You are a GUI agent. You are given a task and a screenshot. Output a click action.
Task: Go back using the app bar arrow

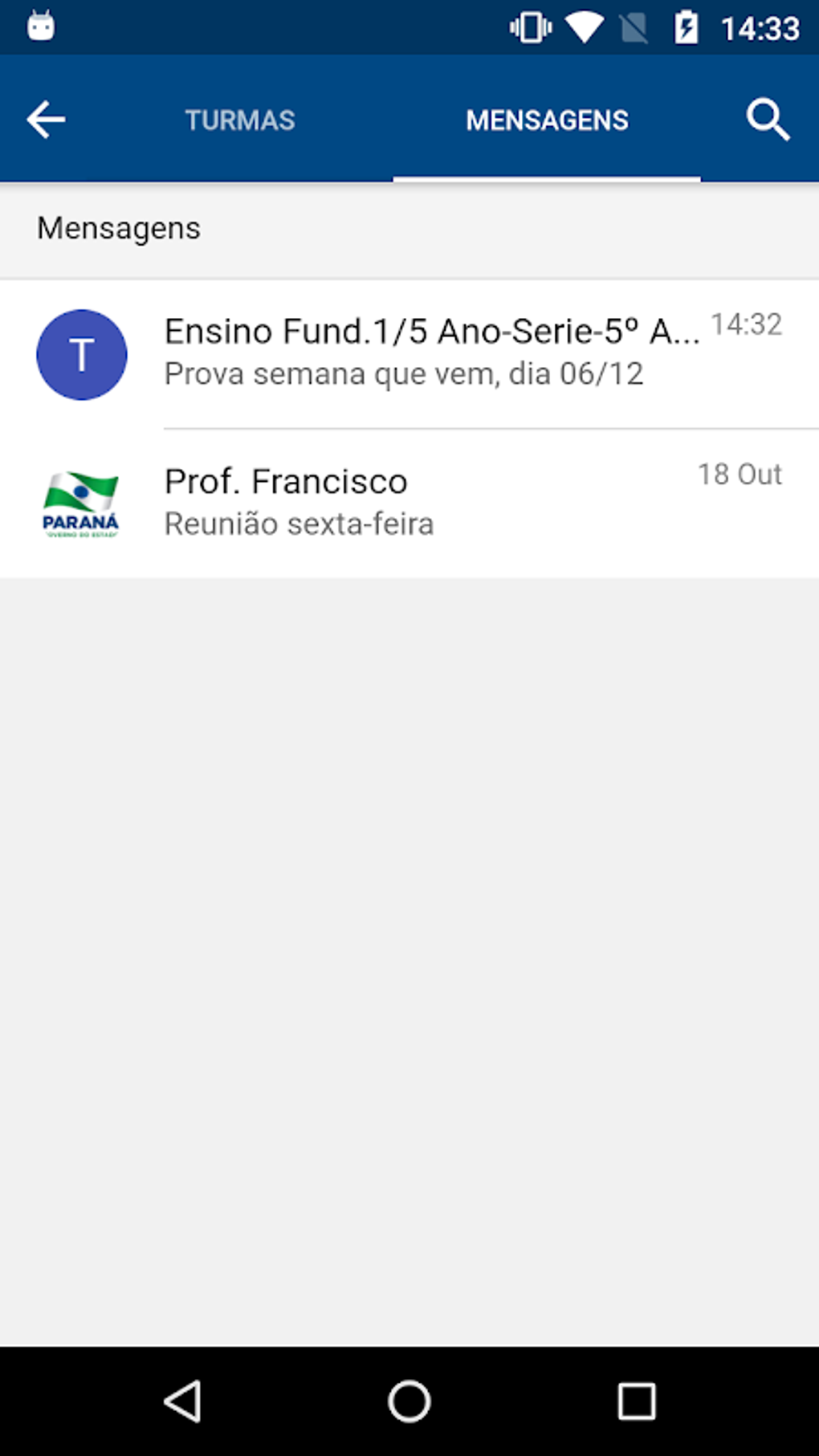(46, 120)
